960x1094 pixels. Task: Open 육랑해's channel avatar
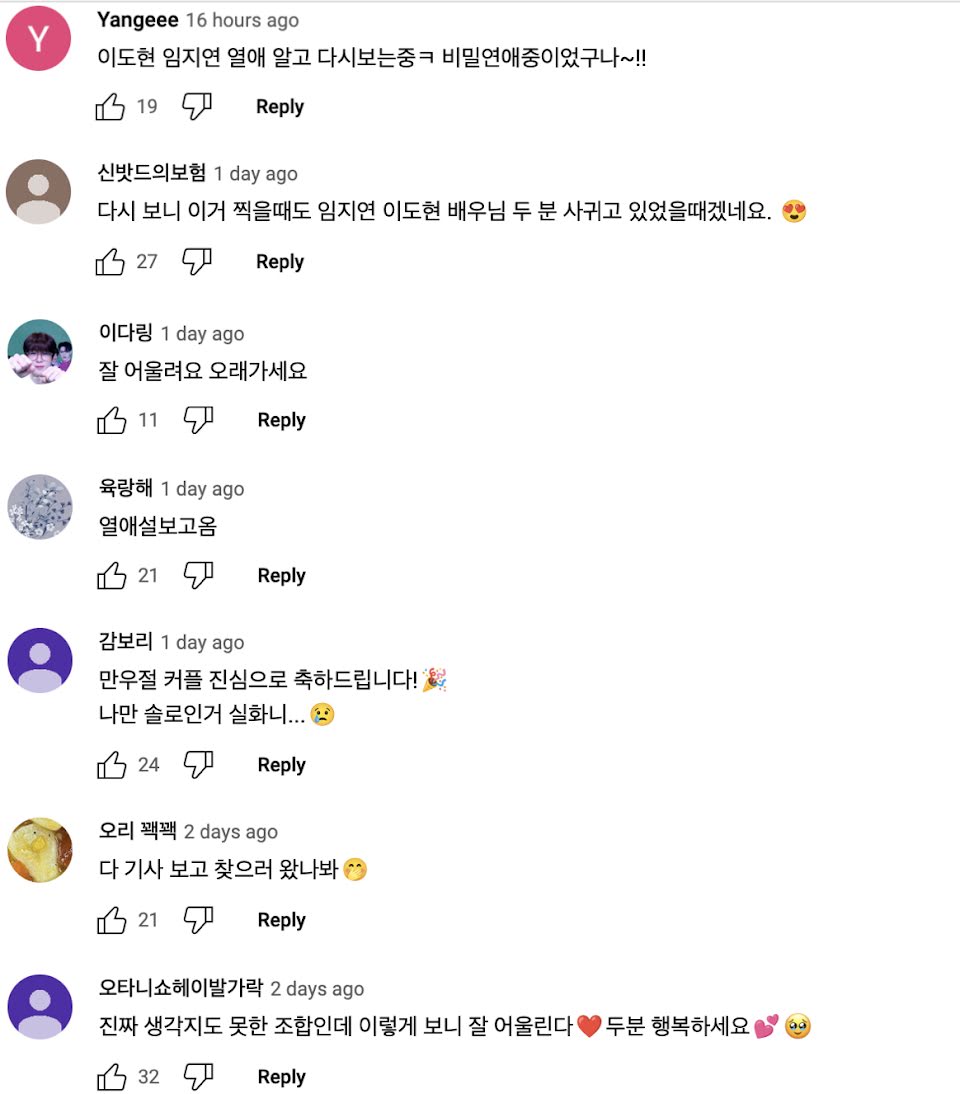pos(40,507)
